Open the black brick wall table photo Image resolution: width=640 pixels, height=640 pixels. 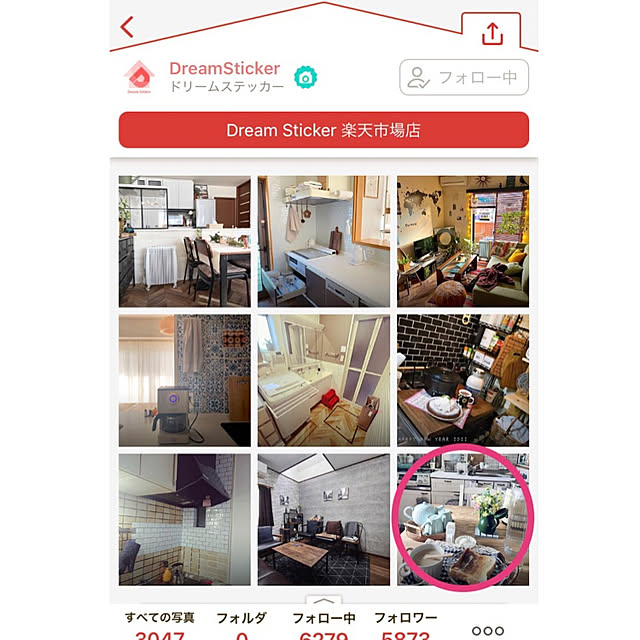pos(462,380)
